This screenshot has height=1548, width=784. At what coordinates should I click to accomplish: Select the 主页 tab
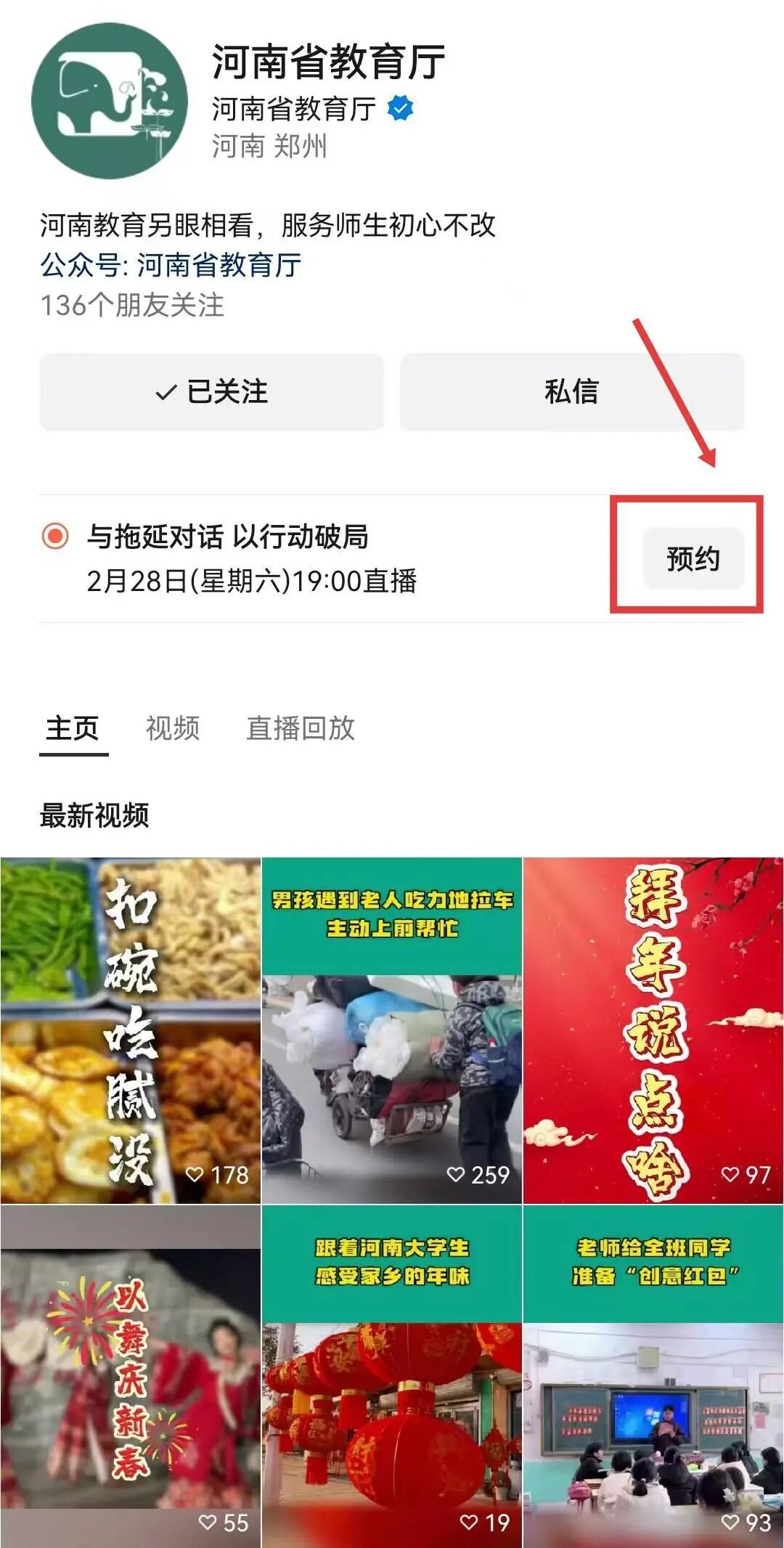[x=73, y=728]
